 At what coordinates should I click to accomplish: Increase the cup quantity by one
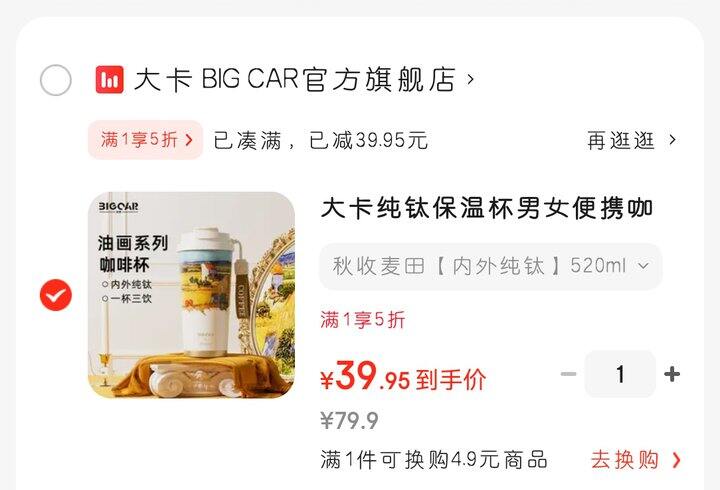[672, 375]
